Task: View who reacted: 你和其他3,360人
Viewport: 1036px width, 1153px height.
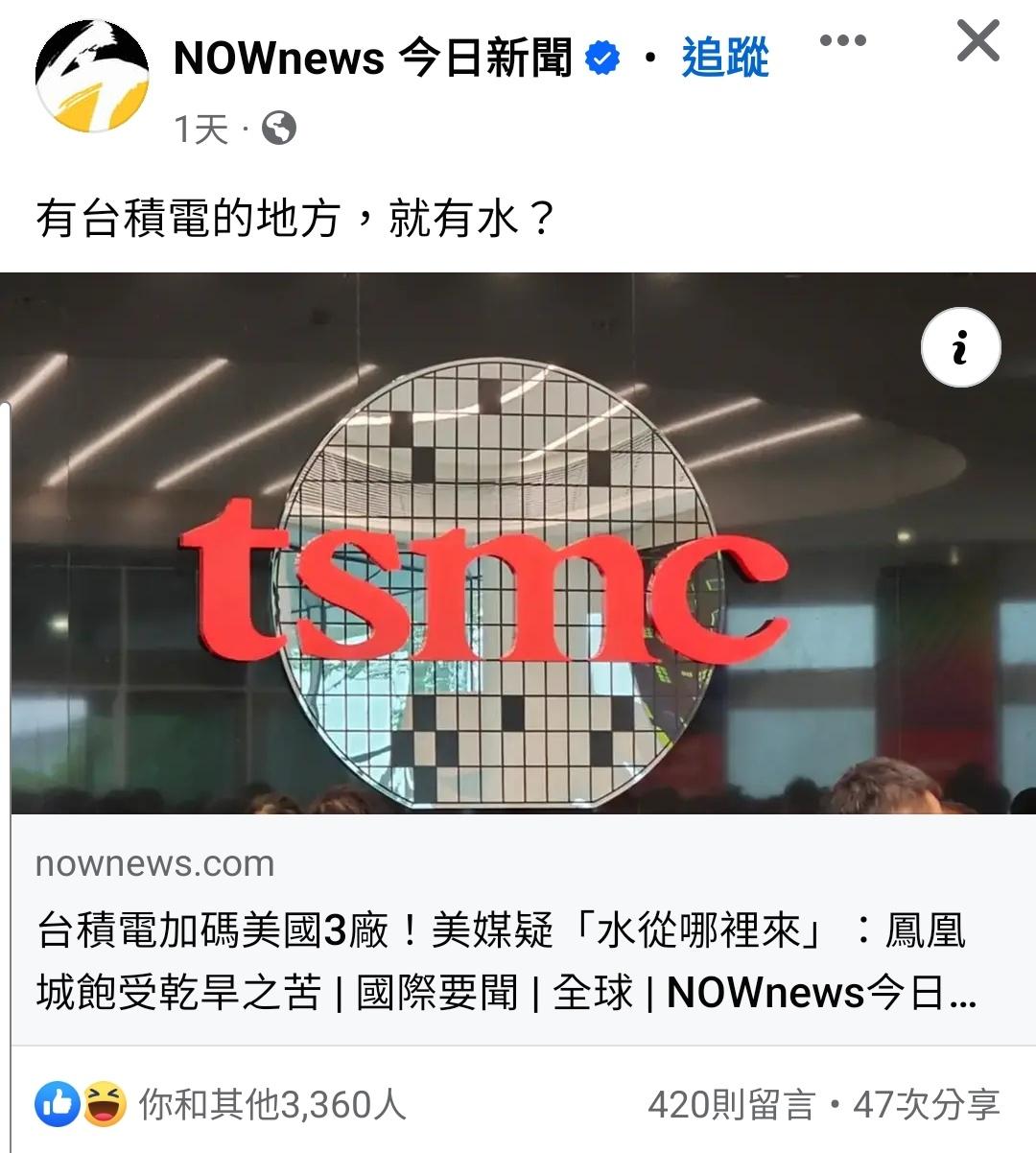Action: 272,1104
